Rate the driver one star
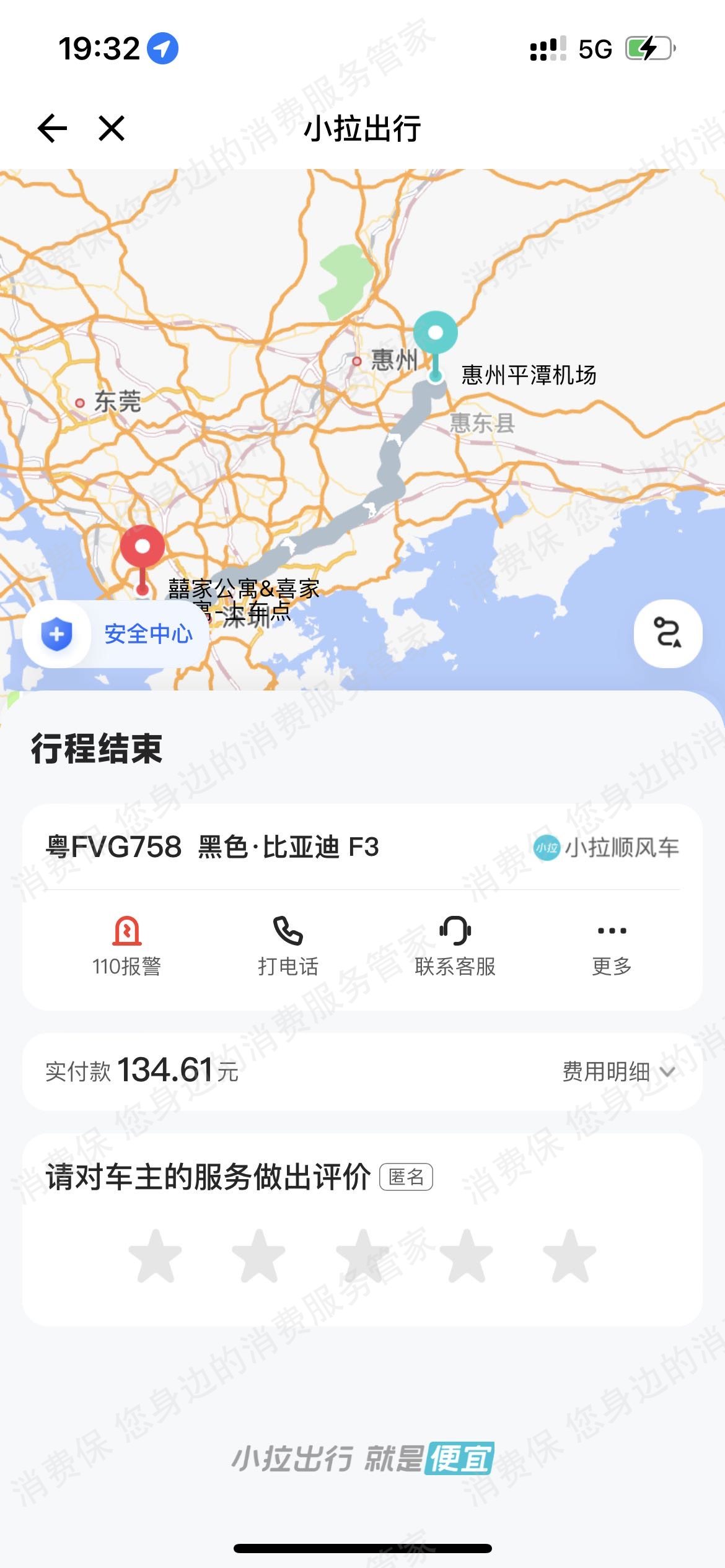 156,1255
